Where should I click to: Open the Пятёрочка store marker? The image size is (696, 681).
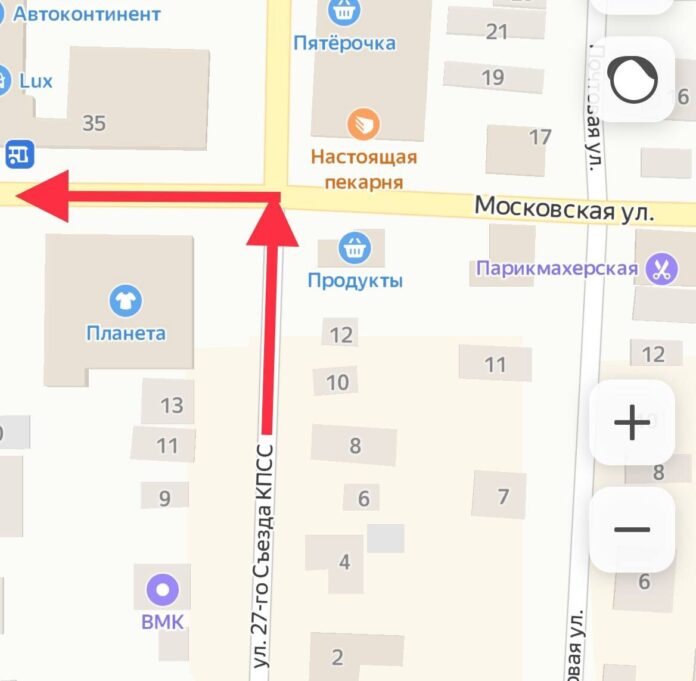tap(345, 13)
